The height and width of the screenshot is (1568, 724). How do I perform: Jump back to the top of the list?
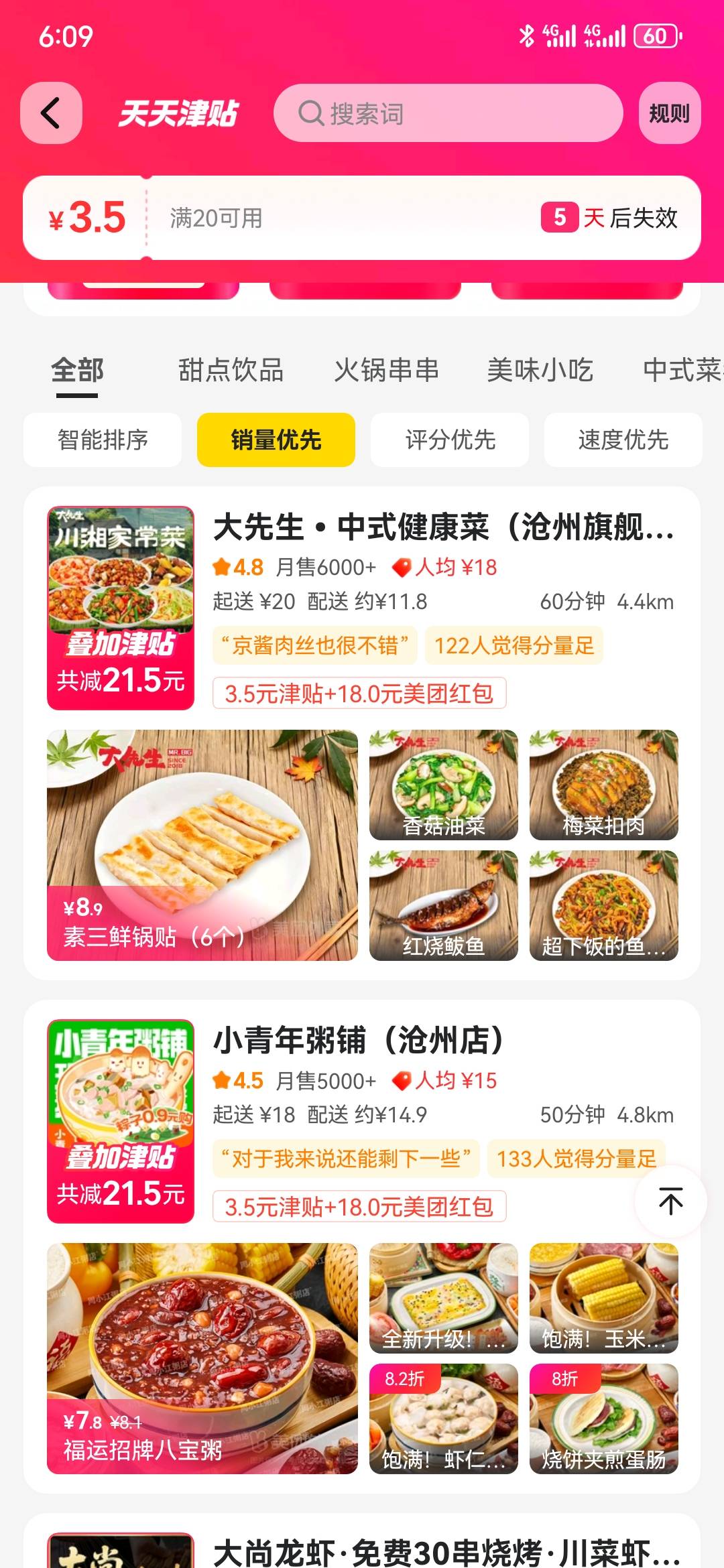pos(670,1201)
